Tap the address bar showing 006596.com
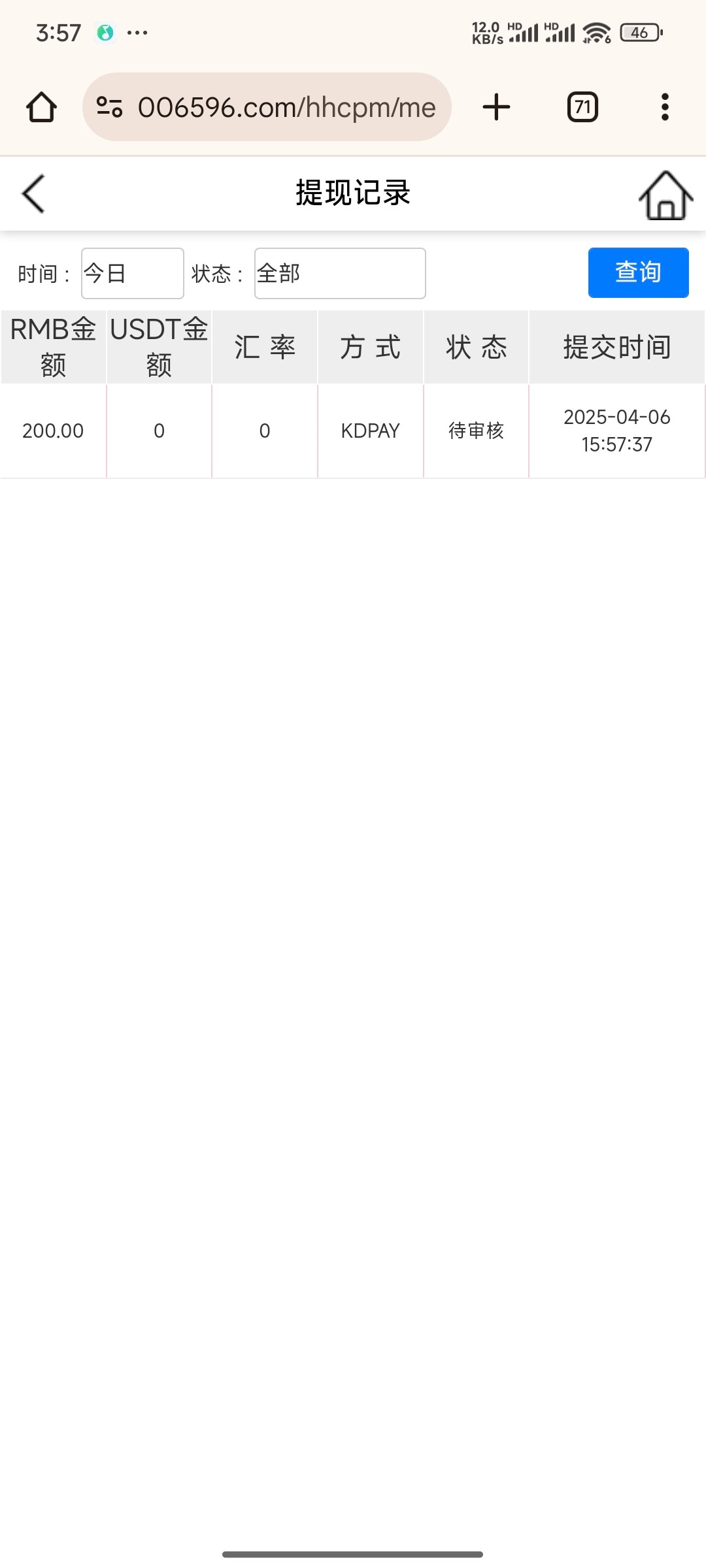The width and height of the screenshot is (706, 1568). [267, 107]
